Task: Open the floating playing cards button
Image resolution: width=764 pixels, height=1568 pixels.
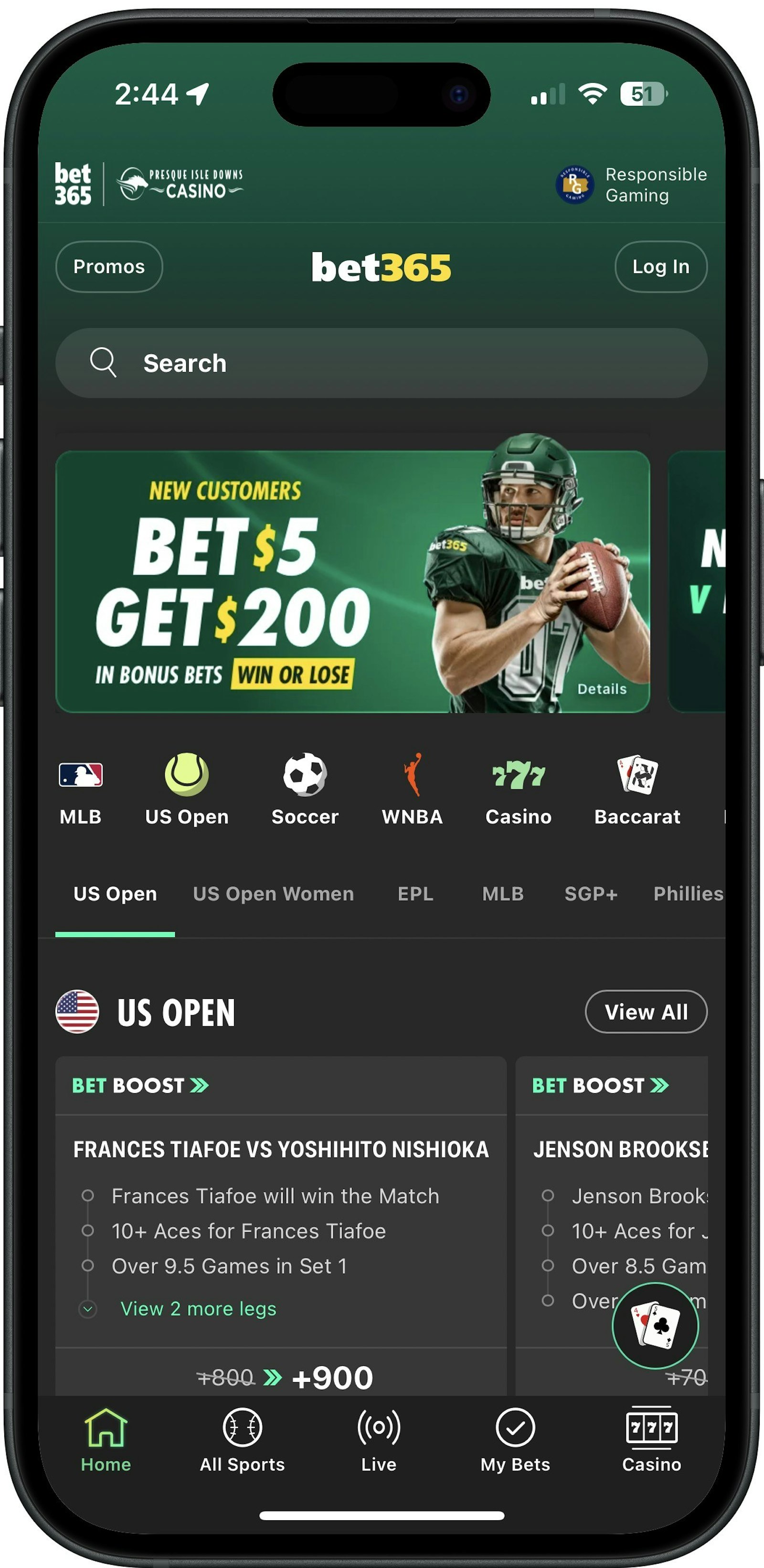Action: (x=655, y=1326)
